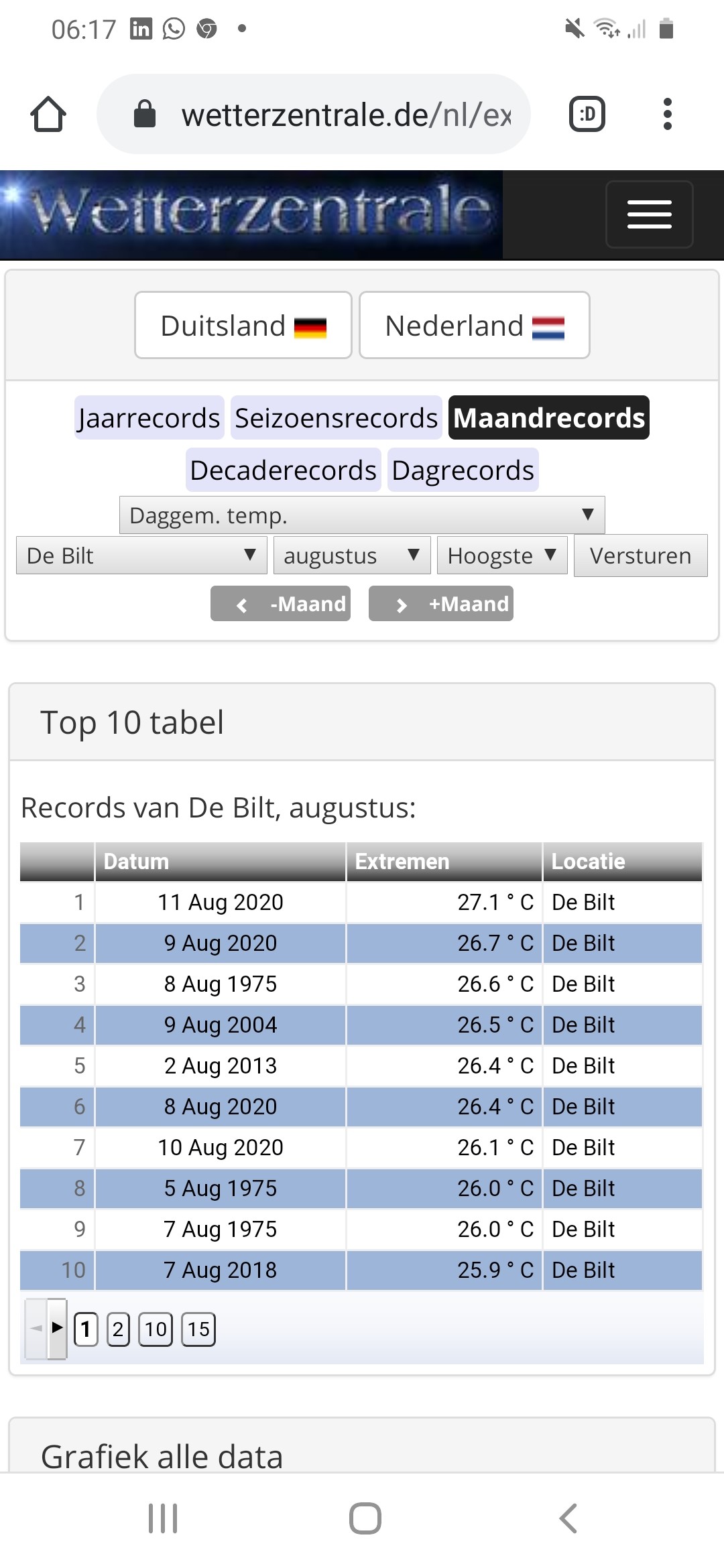The width and height of the screenshot is (724, 1568).
Task: Switch to Decaderecords tab
Action: pos(283,470)
